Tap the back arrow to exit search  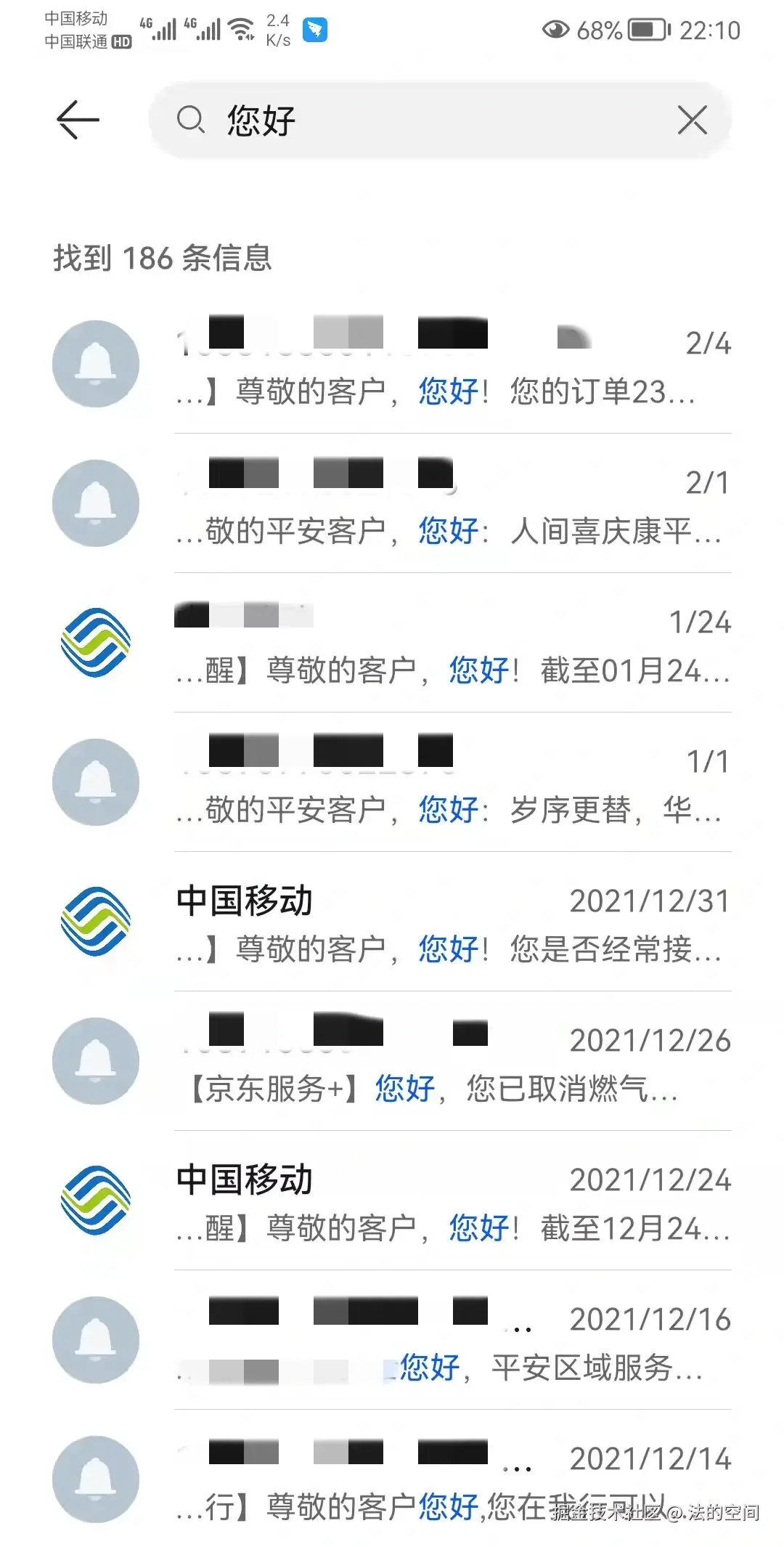point(76,118)
